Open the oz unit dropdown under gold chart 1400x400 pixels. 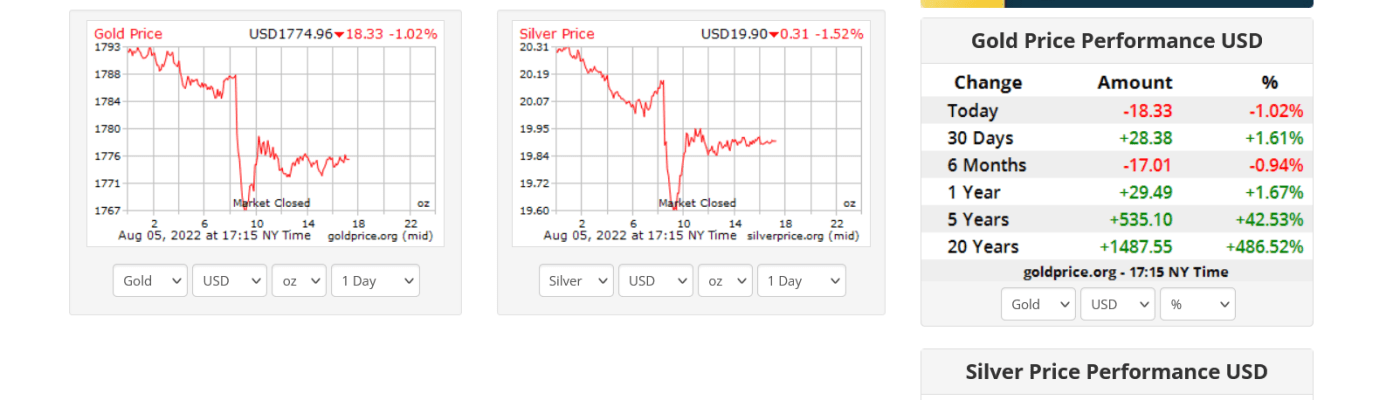click(x=299, y=281)
